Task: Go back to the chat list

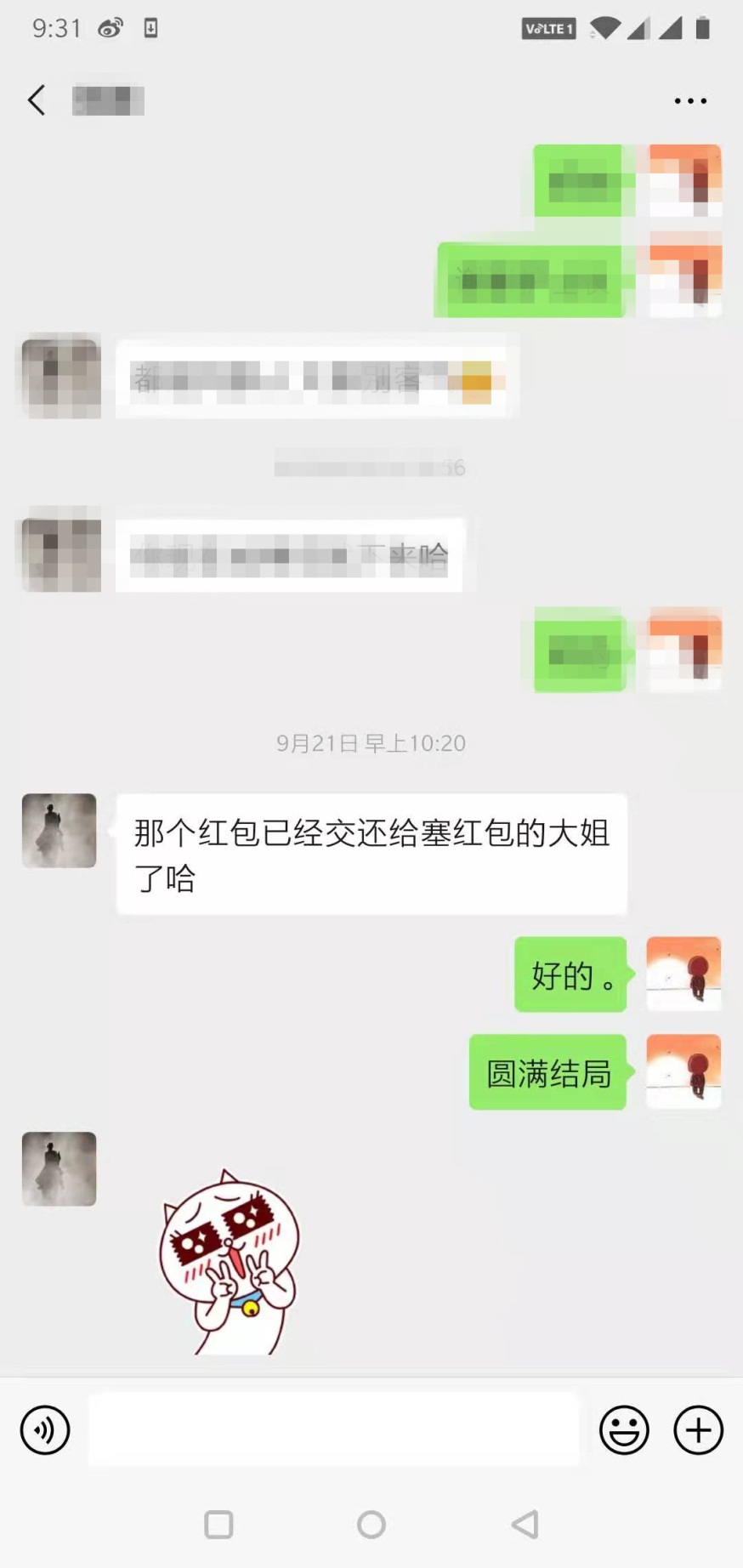Action: [x=37, y=100]
